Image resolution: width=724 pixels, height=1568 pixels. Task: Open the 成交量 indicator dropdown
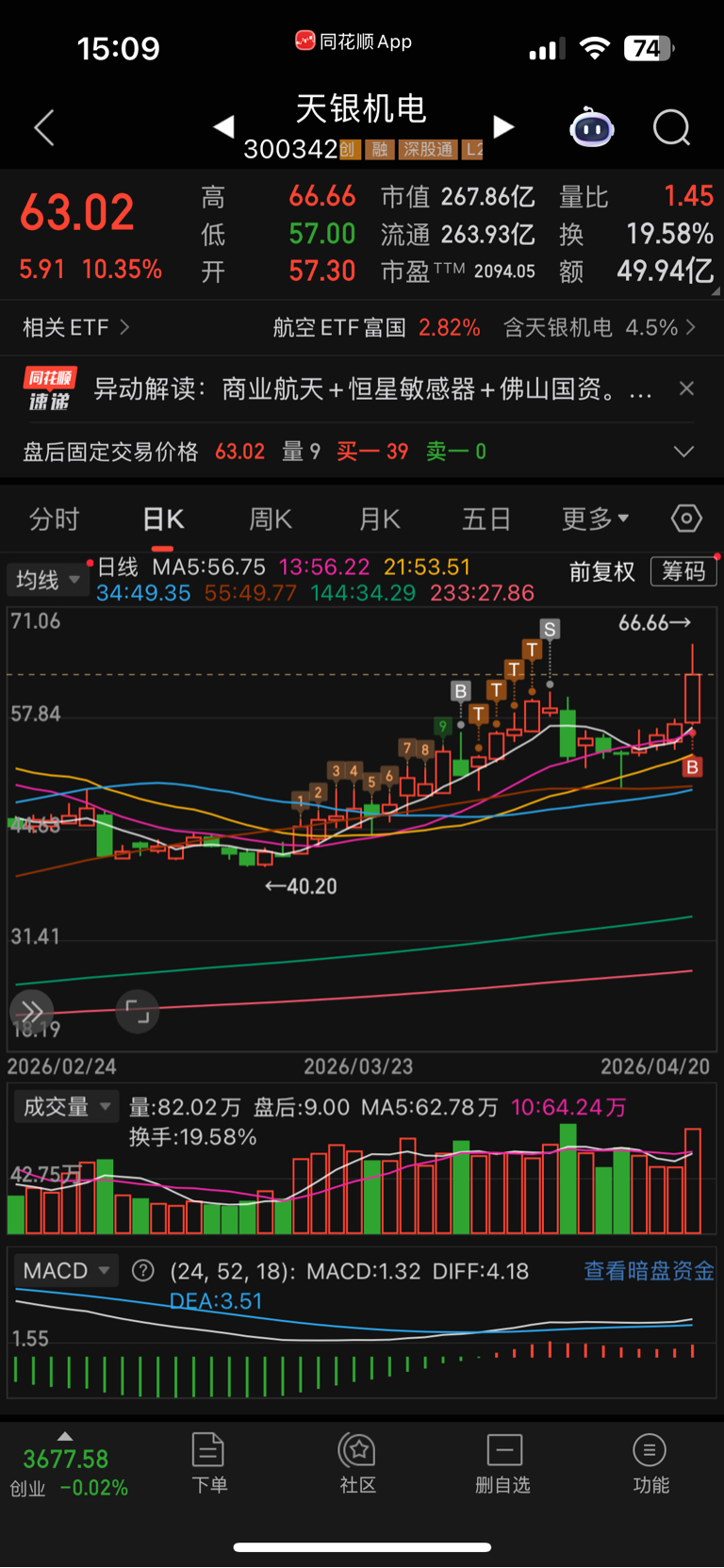coord(66,1106)
